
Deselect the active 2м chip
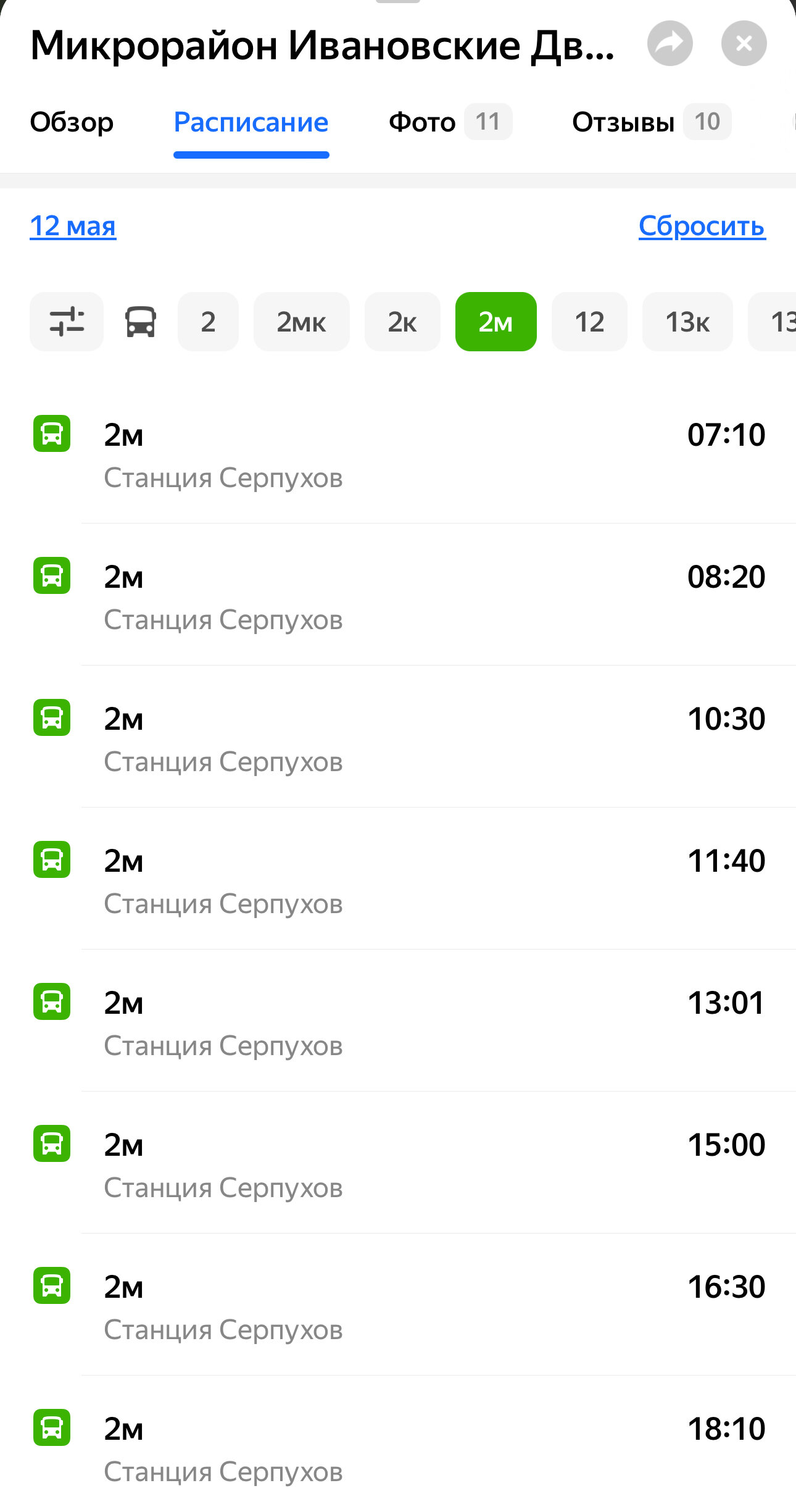pyautogui.click(x=495, y=322)
